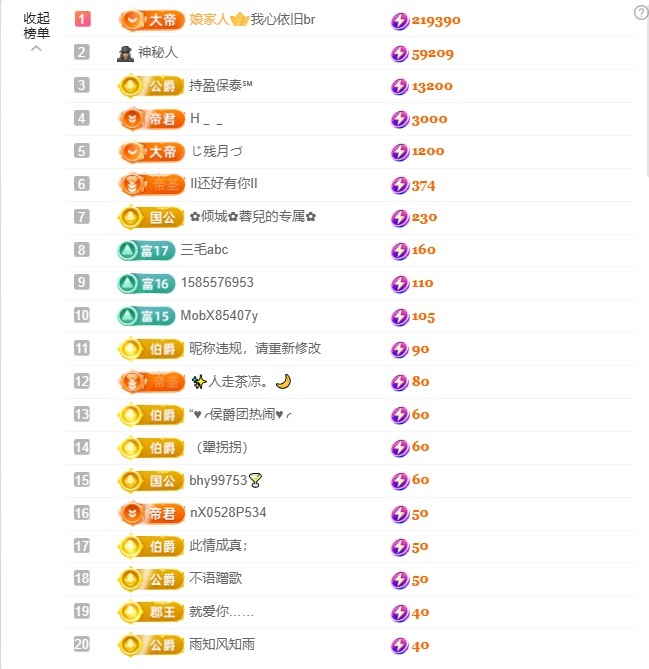Tap the row for 三毛abc
The image size is (649, 669).
pyautogui.click(x=204, y=250)
